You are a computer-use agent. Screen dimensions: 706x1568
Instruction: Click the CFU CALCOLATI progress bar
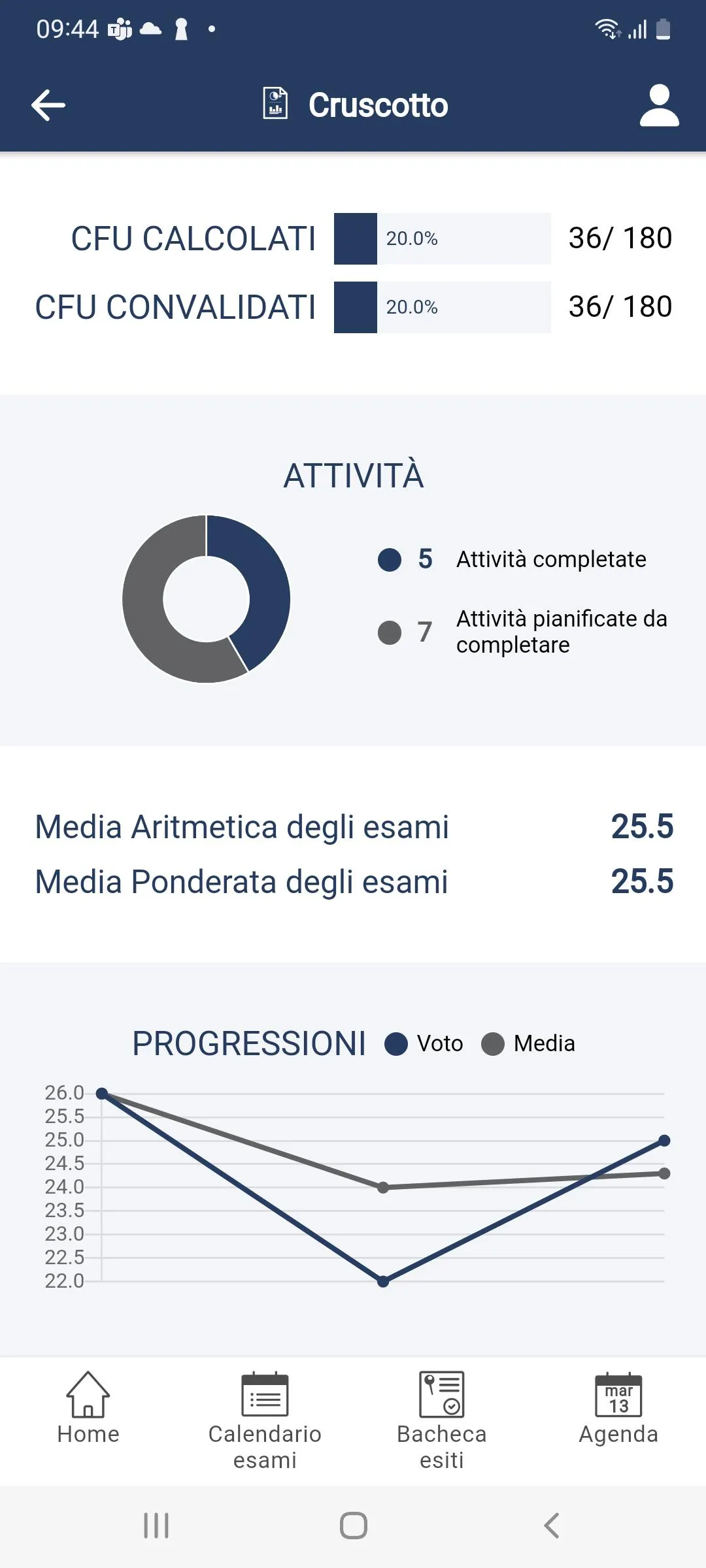coord(443,238)
